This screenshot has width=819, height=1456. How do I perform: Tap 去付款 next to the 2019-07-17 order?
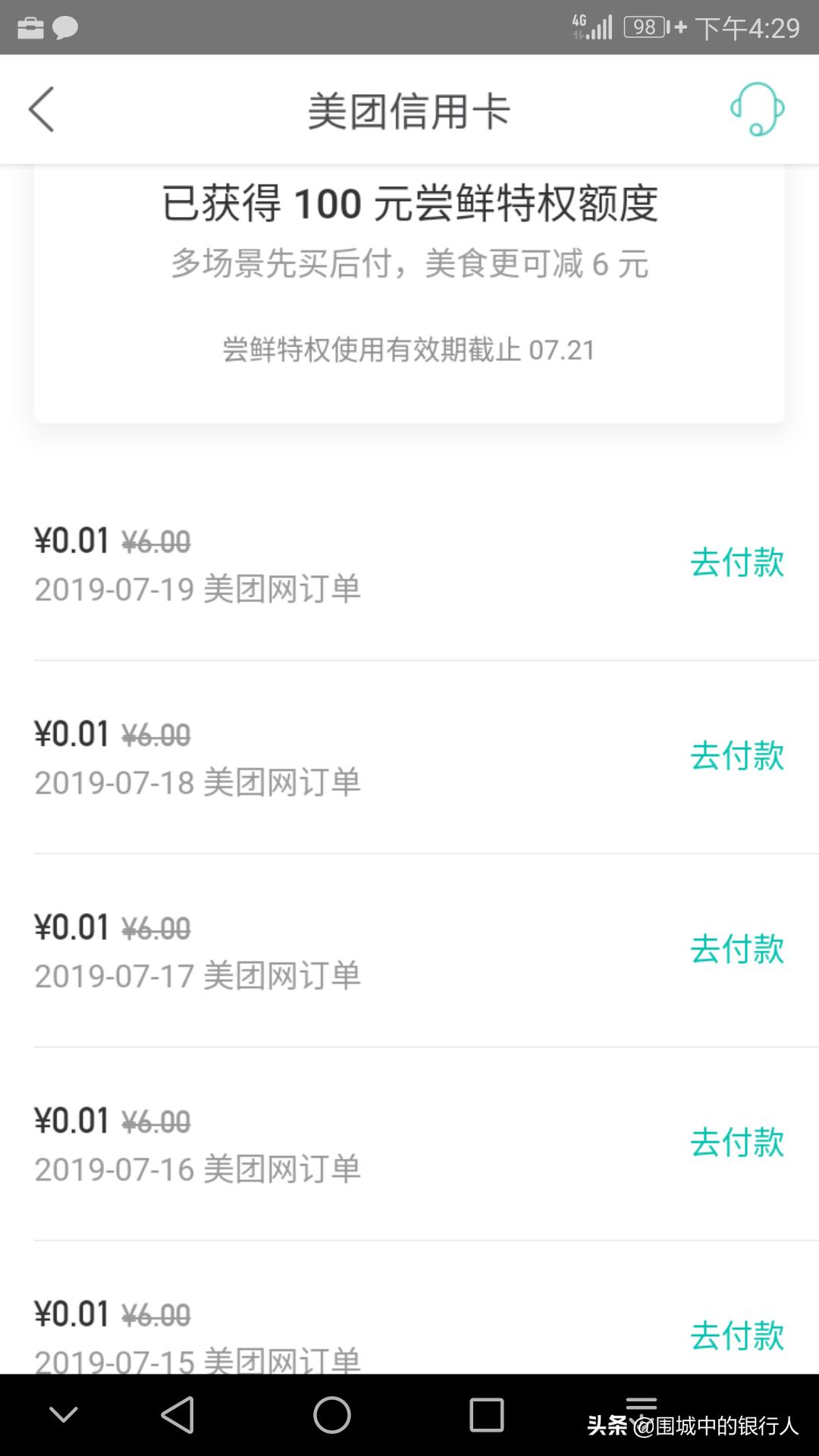736,950
